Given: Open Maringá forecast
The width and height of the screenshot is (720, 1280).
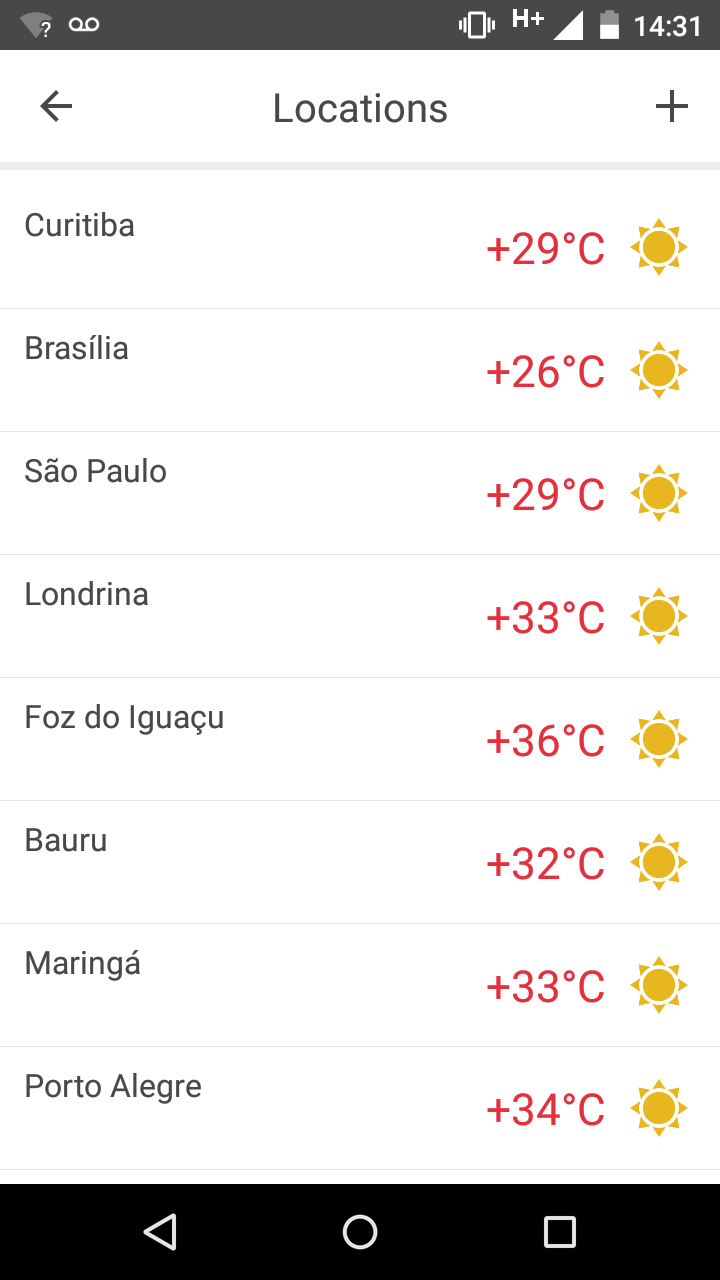Looking at the screenshot, I should coord(360,985).
